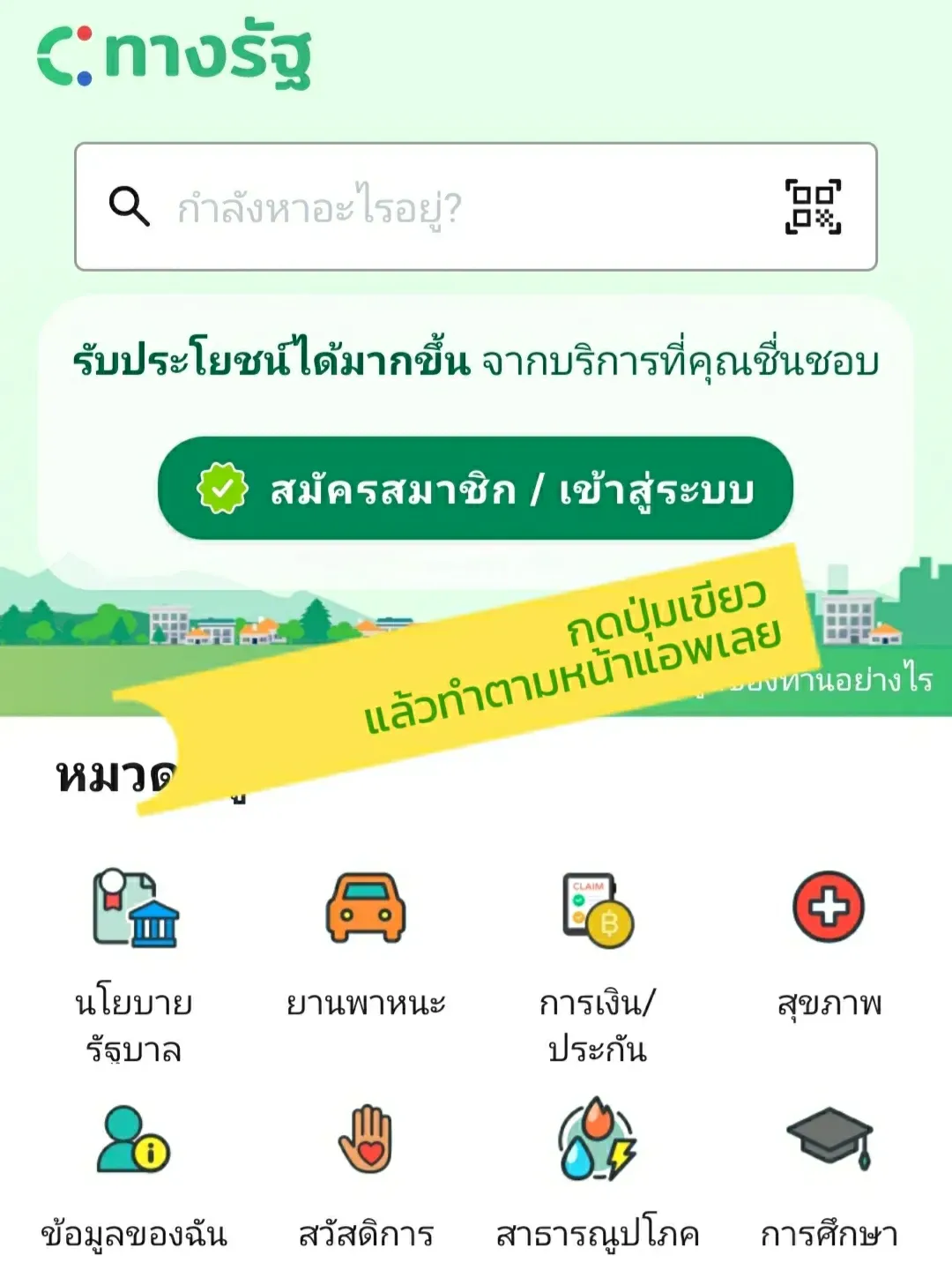This screenshot has height=1270, width=952.
Task: Tap the ทางรัฐ app logo
Action: (176, 53)
